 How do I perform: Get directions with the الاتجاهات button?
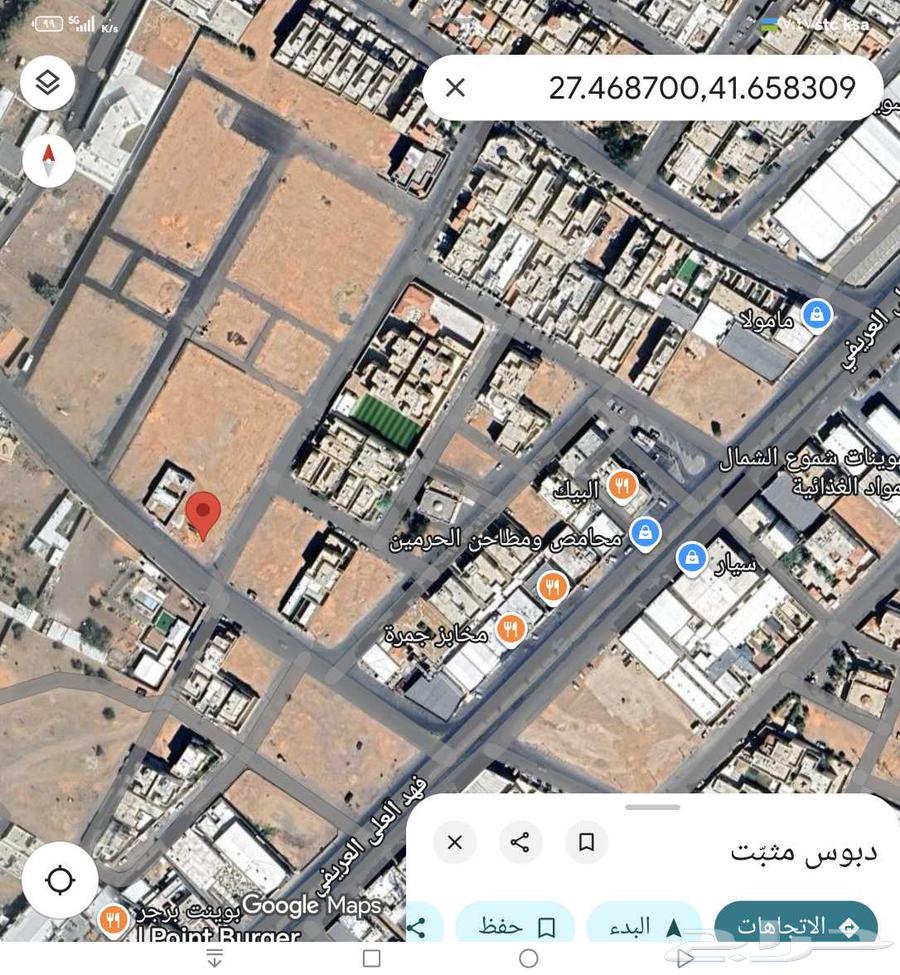[796, 926]
